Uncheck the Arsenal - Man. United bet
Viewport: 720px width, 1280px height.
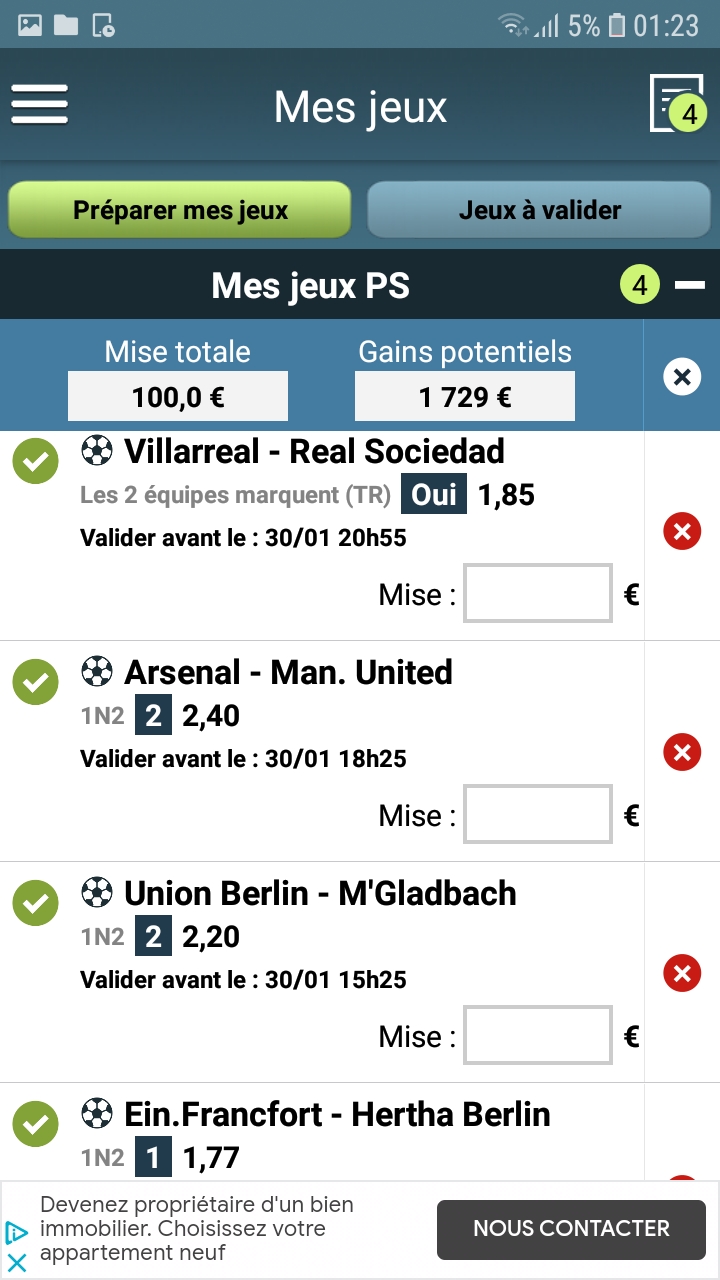click(35, 681)
